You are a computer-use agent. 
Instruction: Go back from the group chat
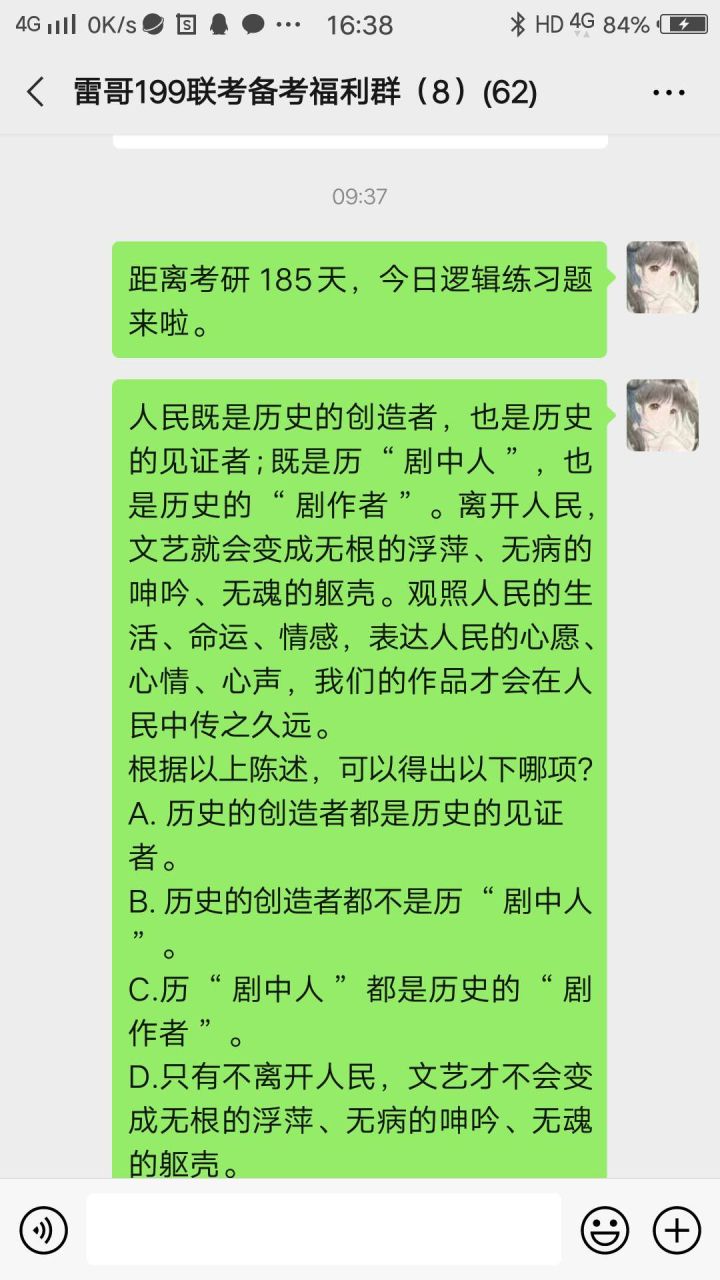[36, 93]
